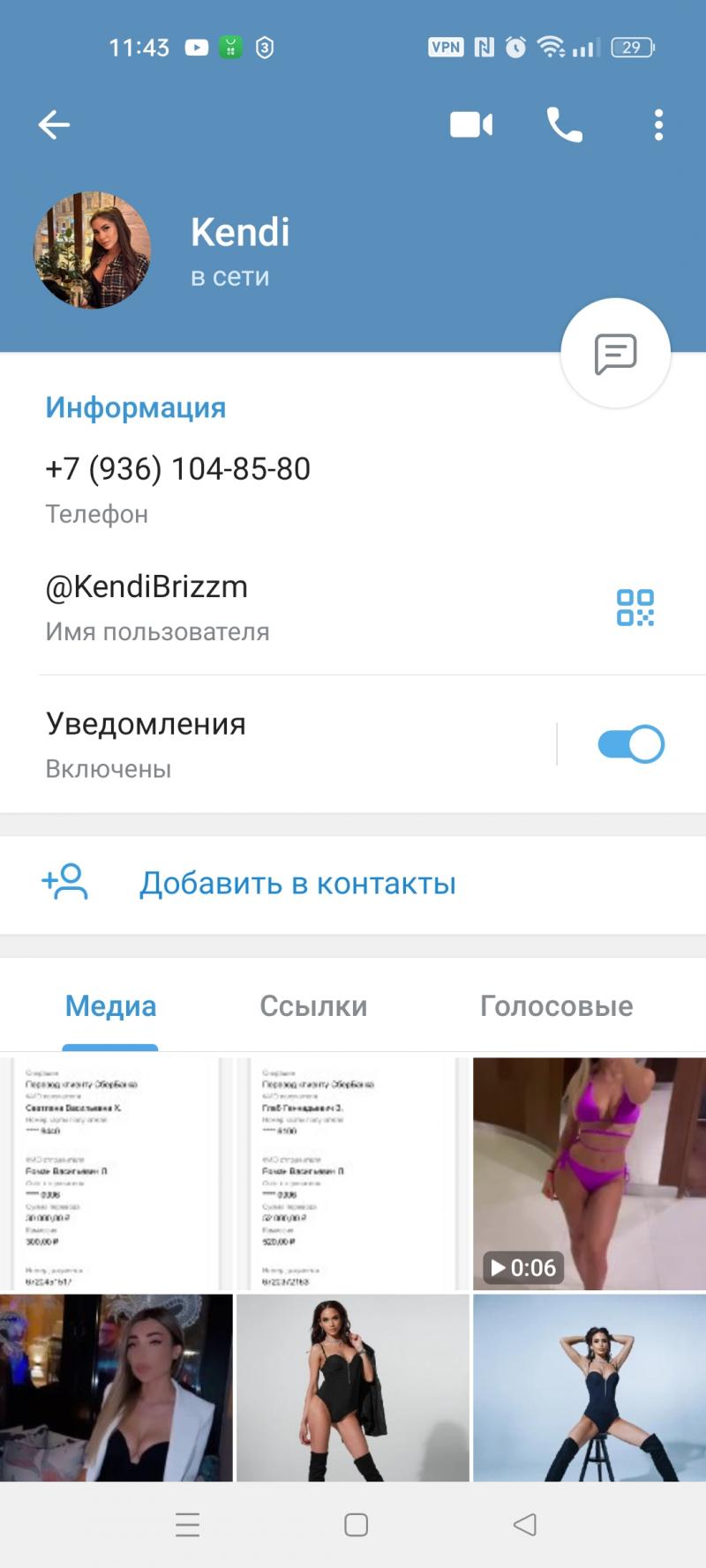Start a voice call with Kendi
This screenshot has width=706, height=1568.
pyautogui.click(x=565, y=125)
